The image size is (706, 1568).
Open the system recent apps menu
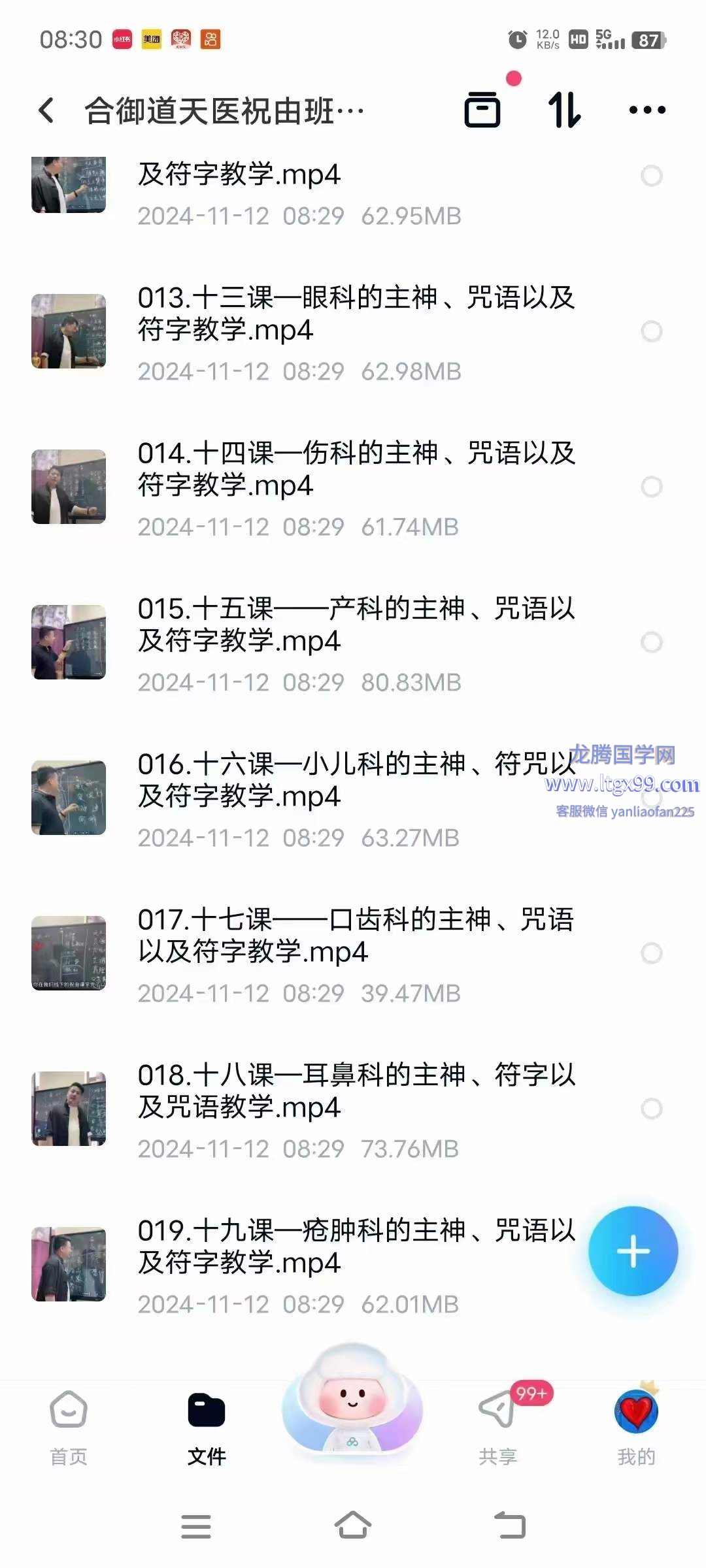(195, 1526)
